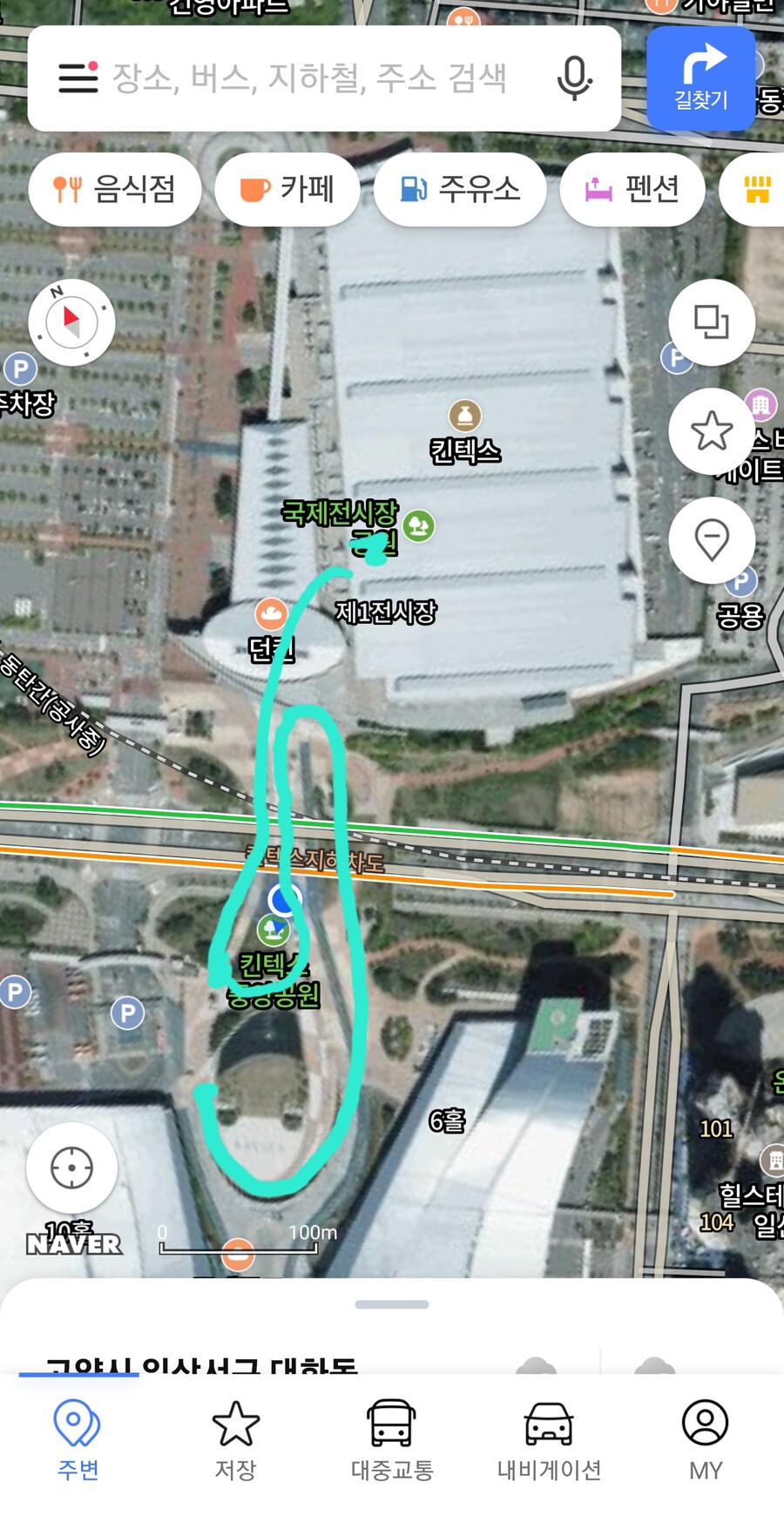The image size is (784, 1523).
Task: Open the map layers button
Action: (x=712, y=322)
